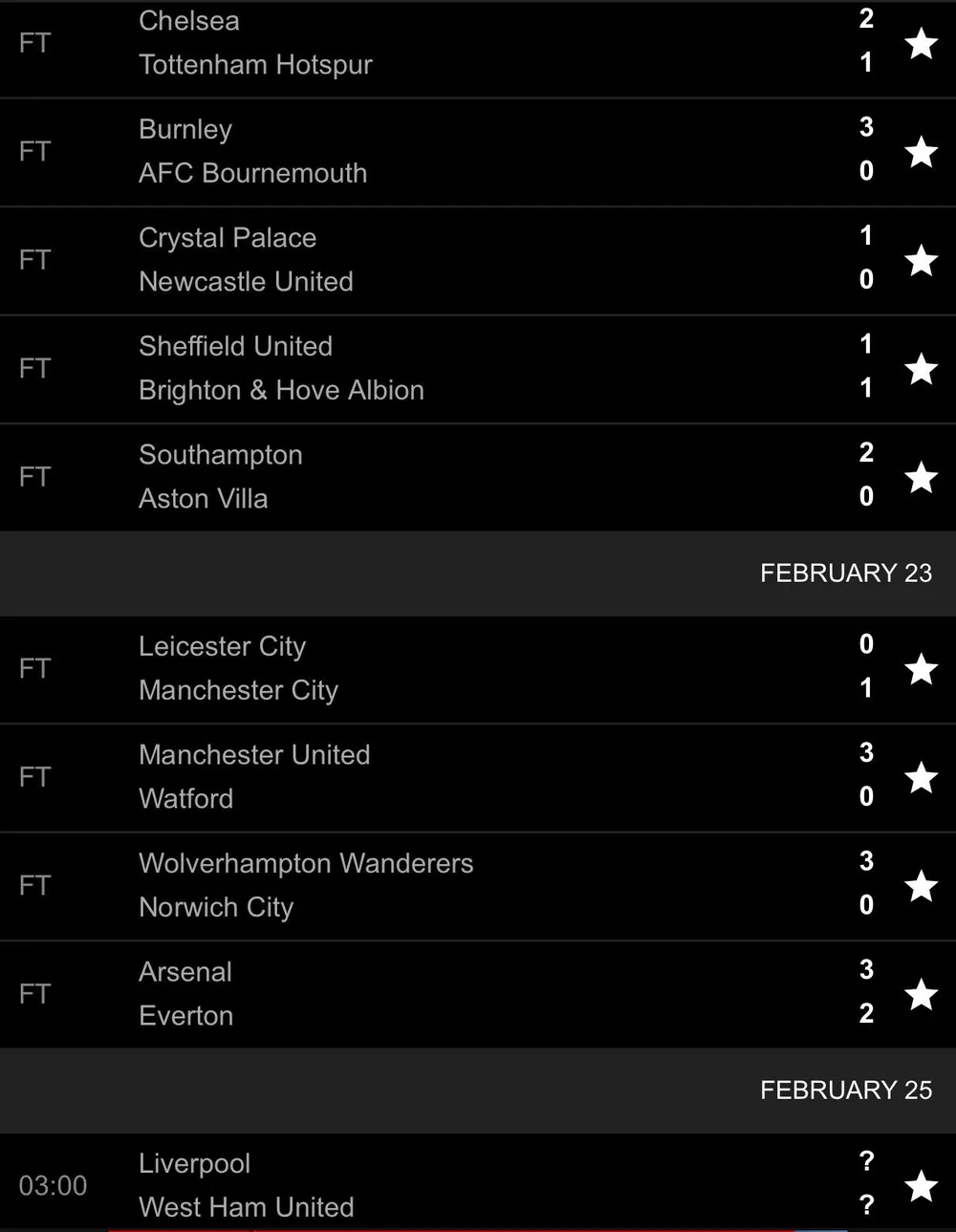Star the Sheffield United vs Brighton match
Screen dimensions: 956x1232
coord(921,369)
